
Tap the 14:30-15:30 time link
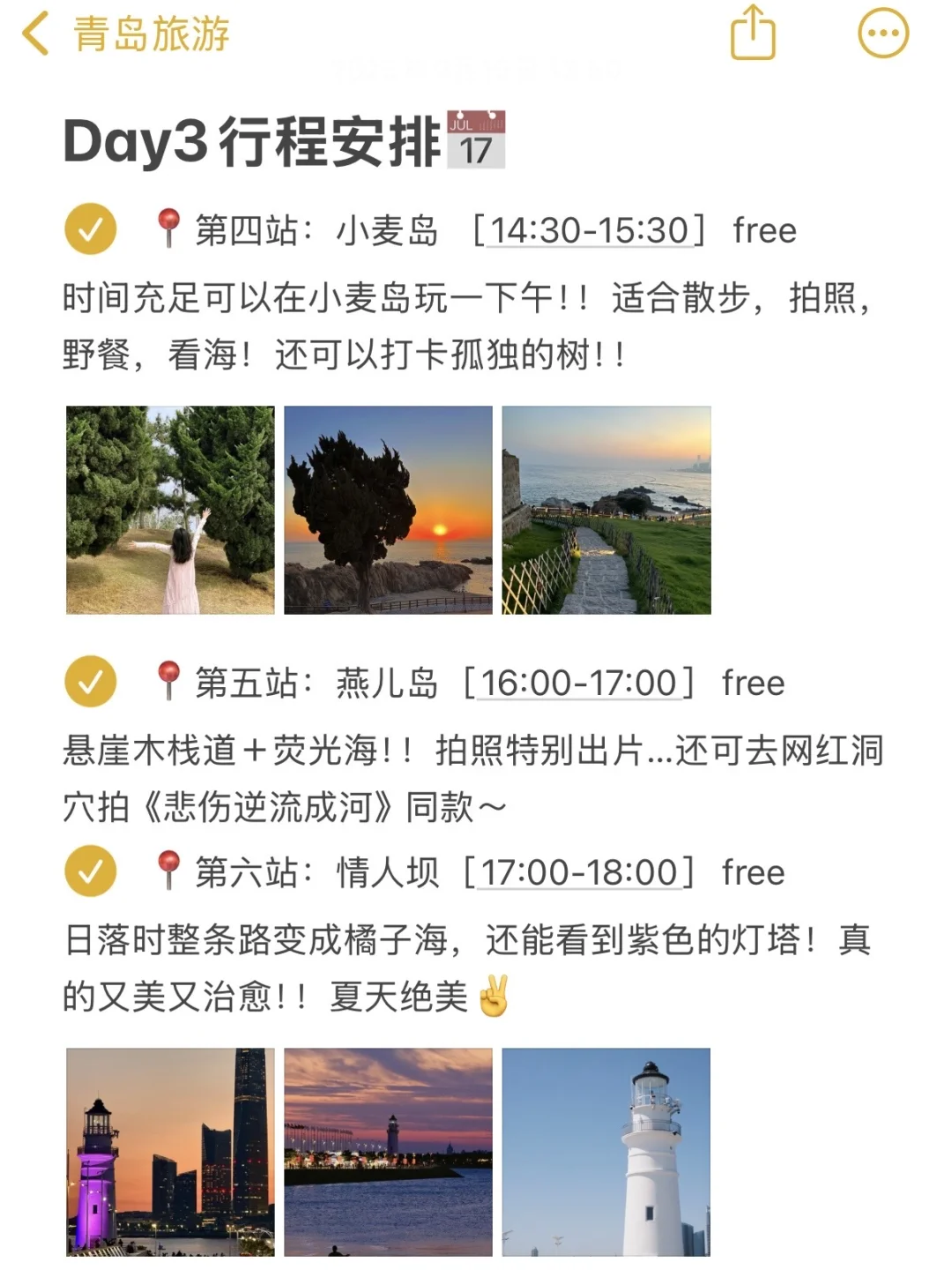[x=589, y=231]
